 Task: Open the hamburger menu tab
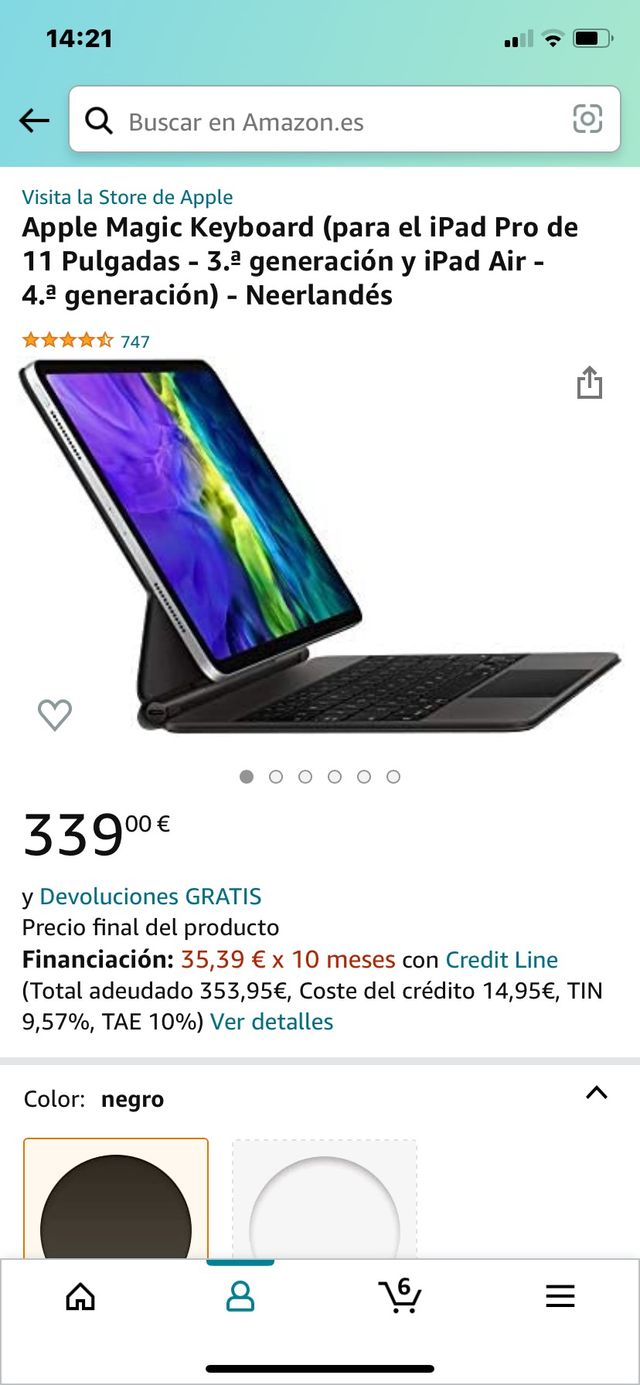(560, 1297)
